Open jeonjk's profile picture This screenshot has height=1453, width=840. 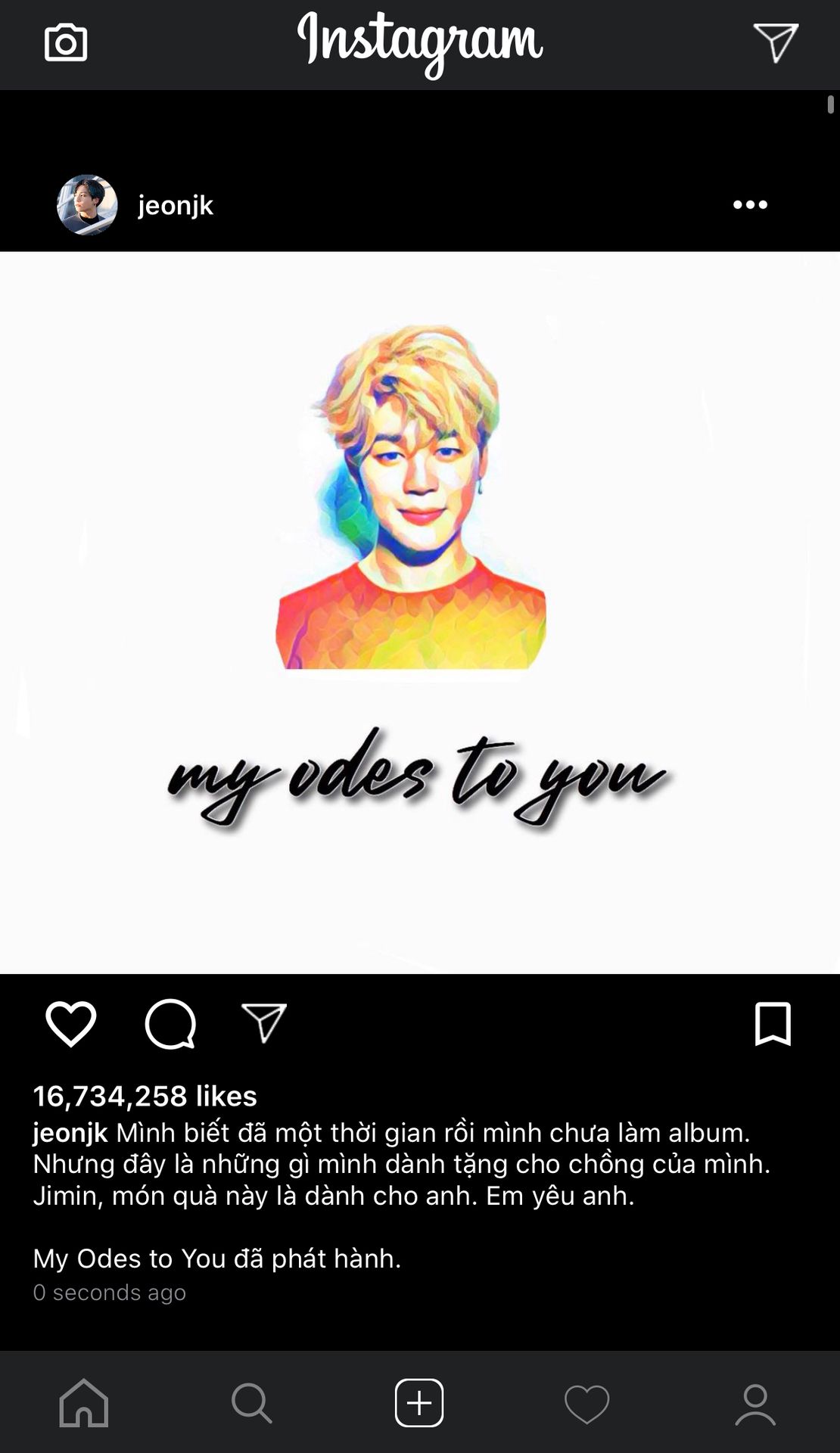point(87,205)
